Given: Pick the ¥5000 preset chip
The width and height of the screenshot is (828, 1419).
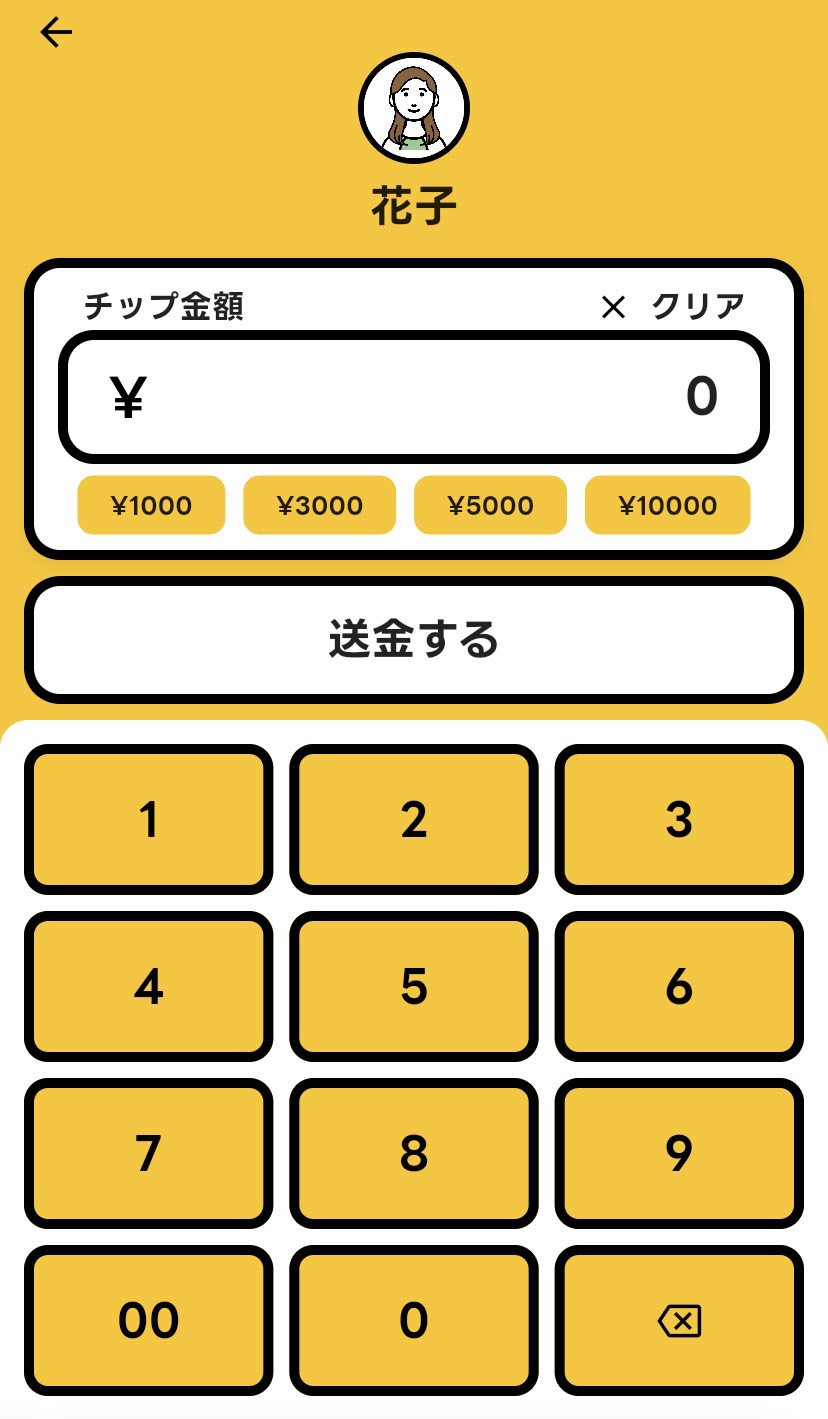Looking at the screenshot, I should (x=490, y=506).
